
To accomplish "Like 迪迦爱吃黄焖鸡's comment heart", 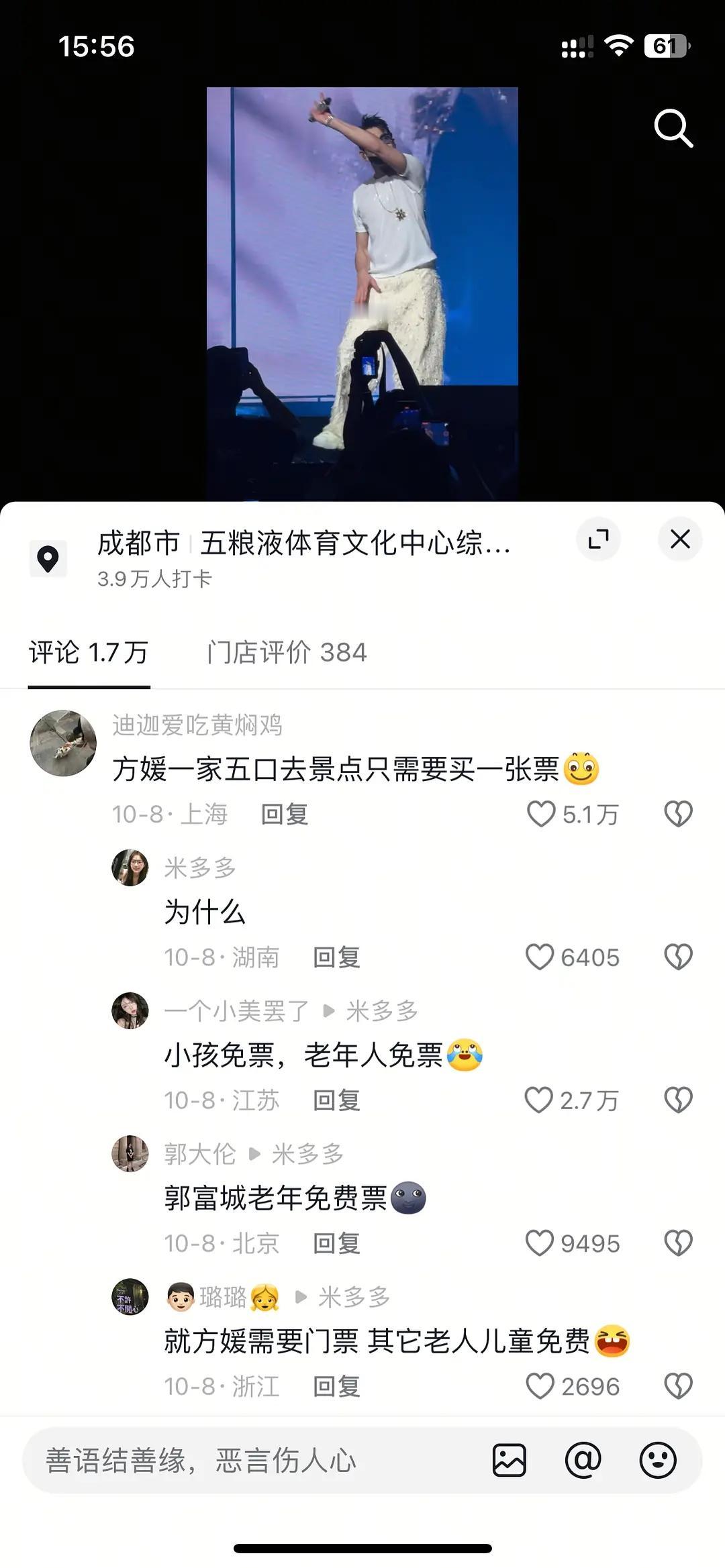I will [540, 815].
